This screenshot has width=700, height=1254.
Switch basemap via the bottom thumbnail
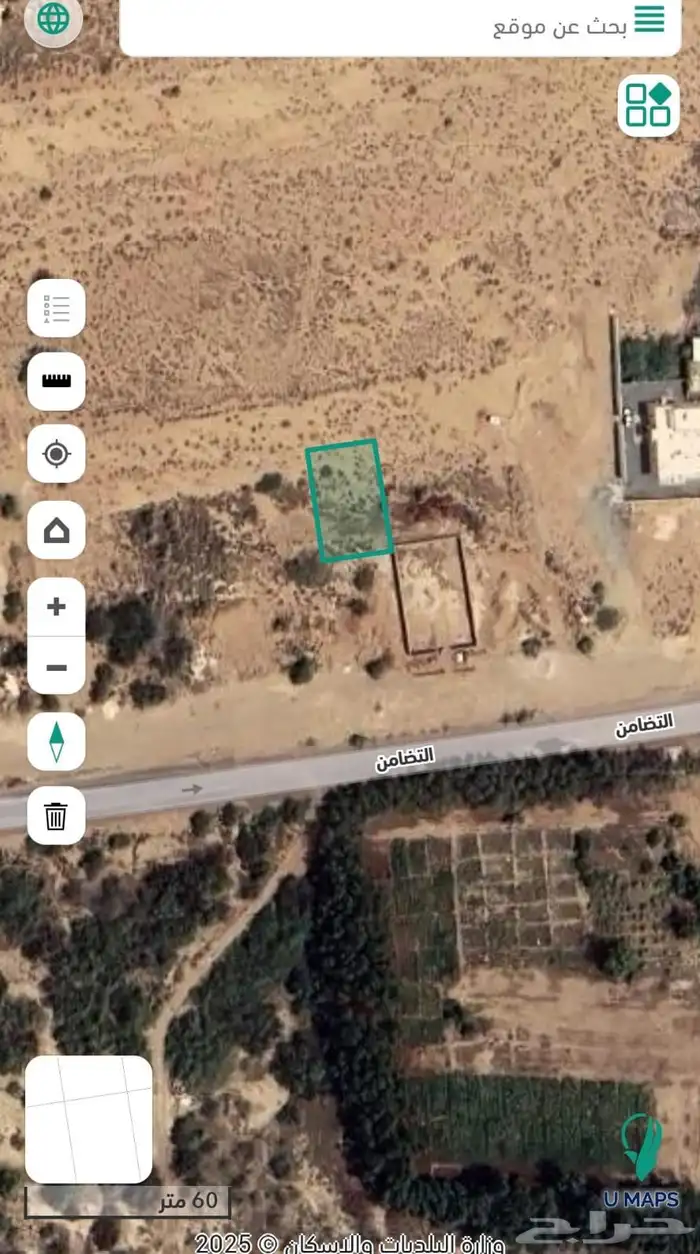(88, 1119)
